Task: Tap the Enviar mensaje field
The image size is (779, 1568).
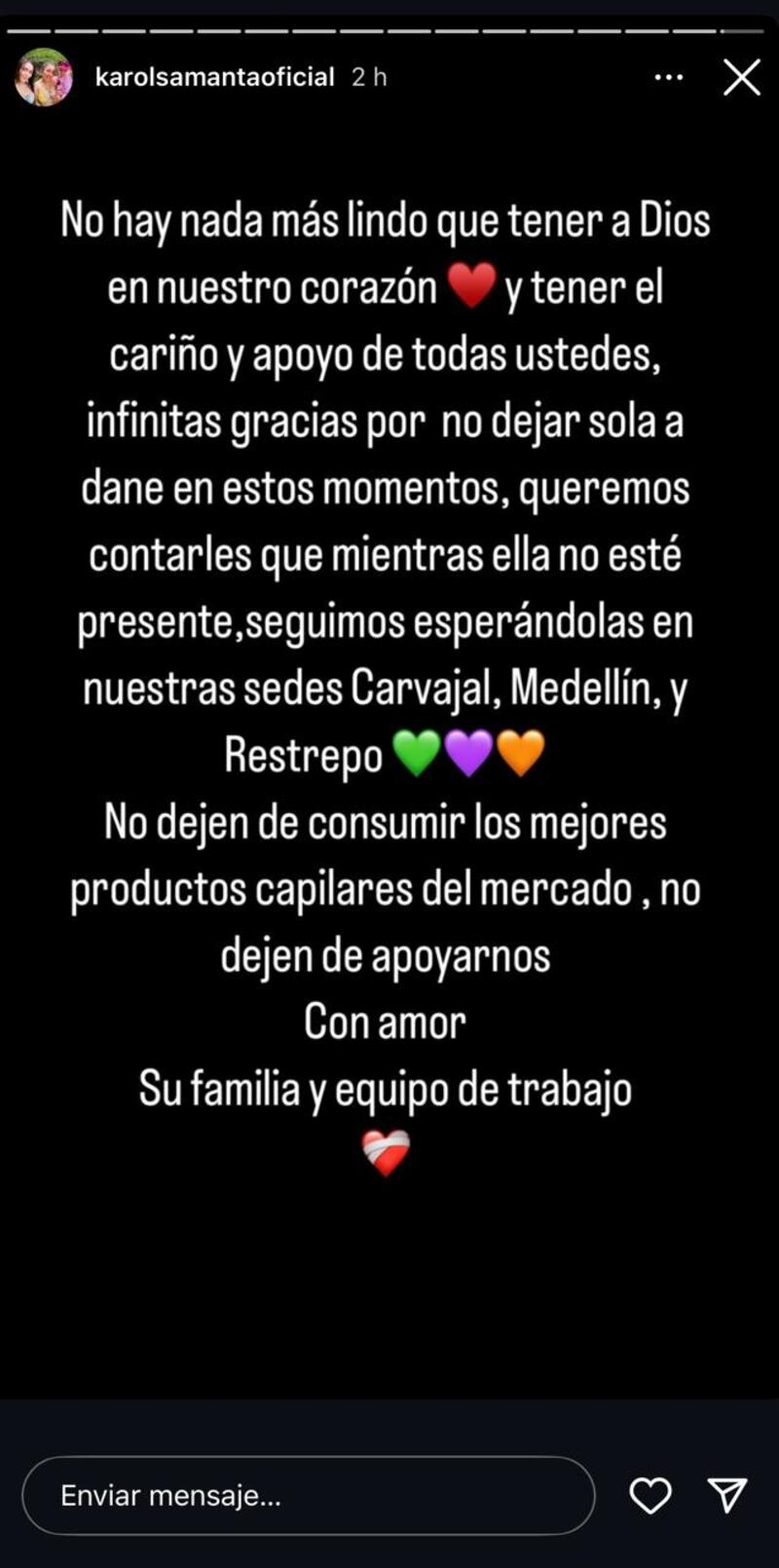Action: pos(307,1496)
